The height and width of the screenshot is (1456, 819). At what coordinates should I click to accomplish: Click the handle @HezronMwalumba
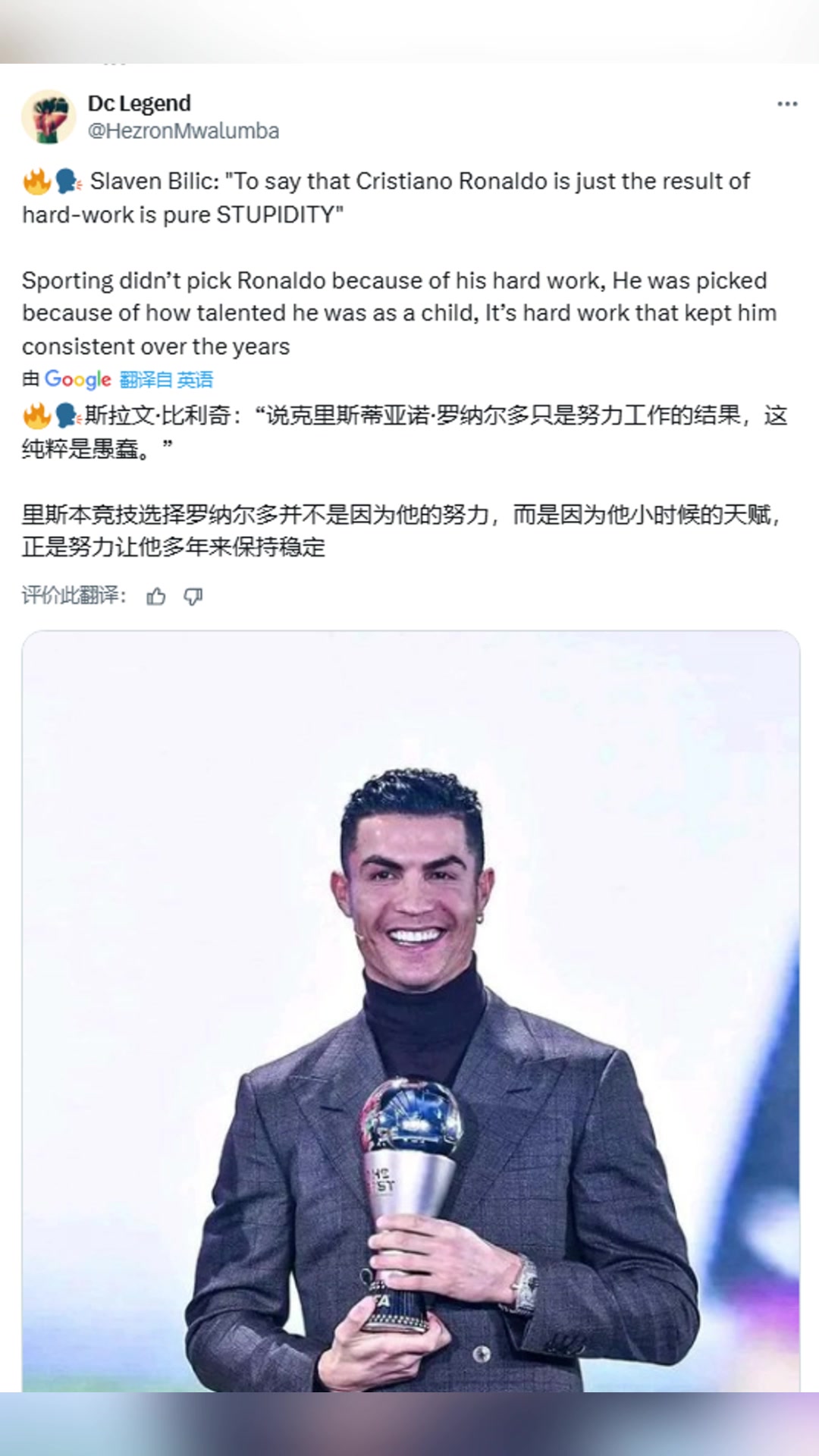click(x=186, y=130)
